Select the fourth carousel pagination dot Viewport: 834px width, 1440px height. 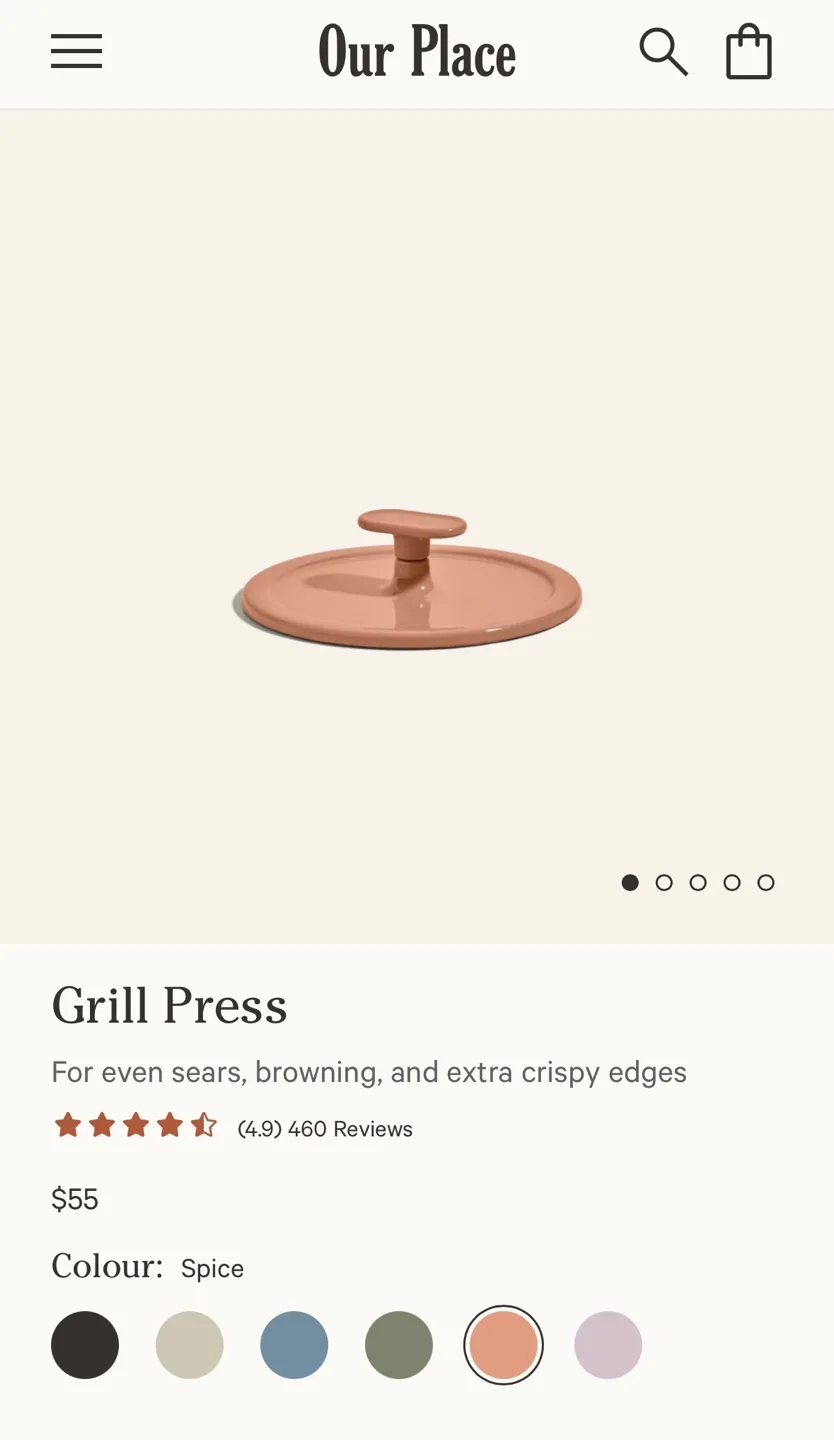coord(731,882)
